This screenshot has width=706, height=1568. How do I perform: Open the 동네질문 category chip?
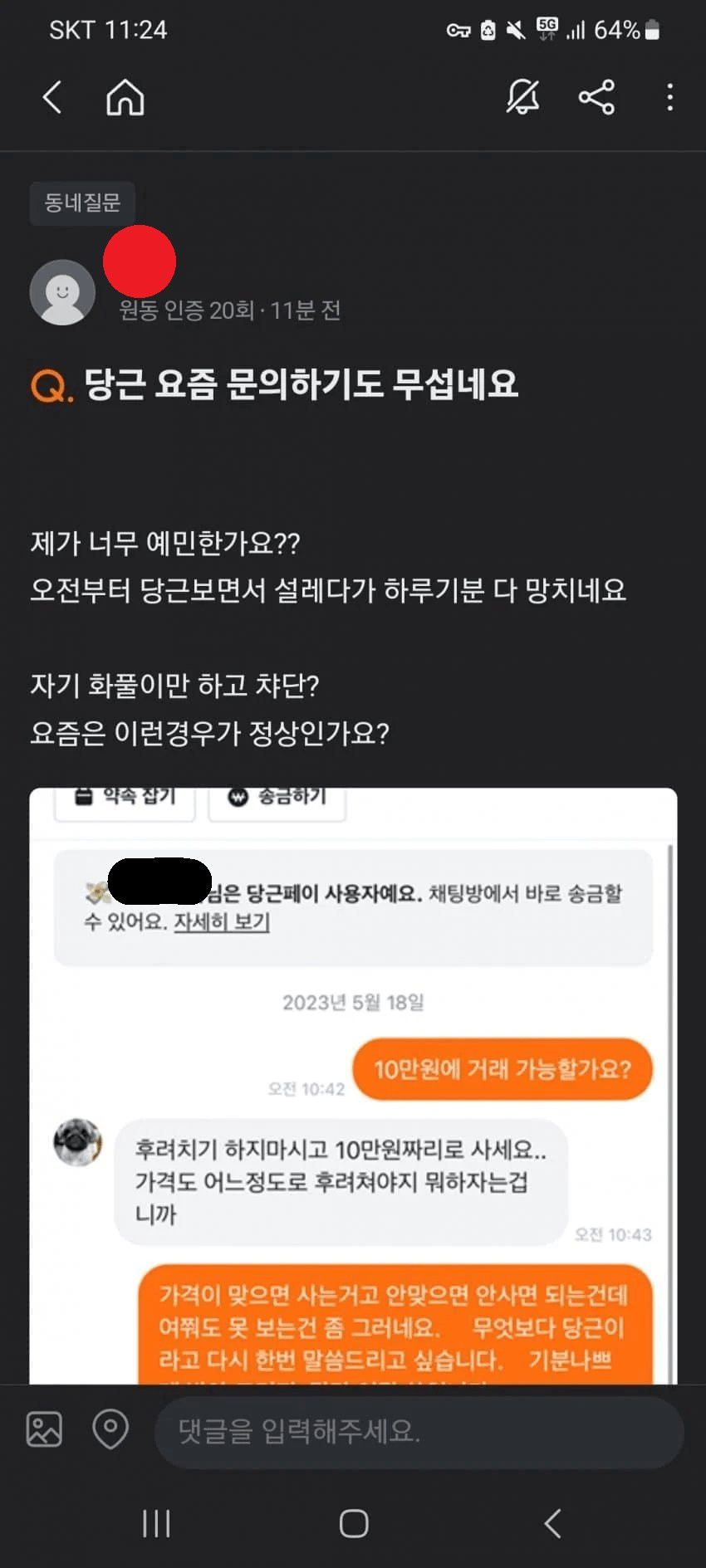pos(82,203)
